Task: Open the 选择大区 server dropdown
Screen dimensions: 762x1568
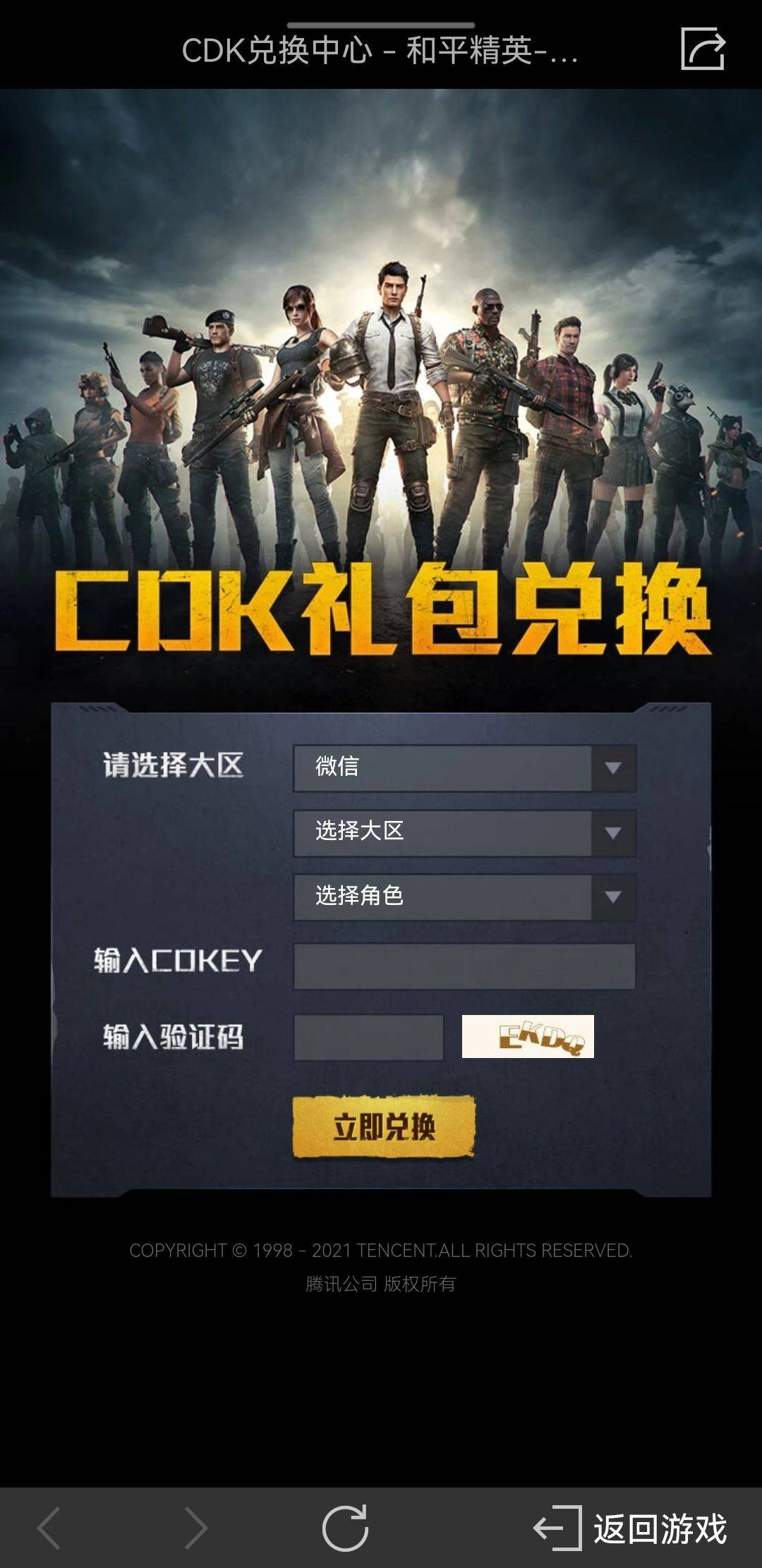Action: (464, 832)
